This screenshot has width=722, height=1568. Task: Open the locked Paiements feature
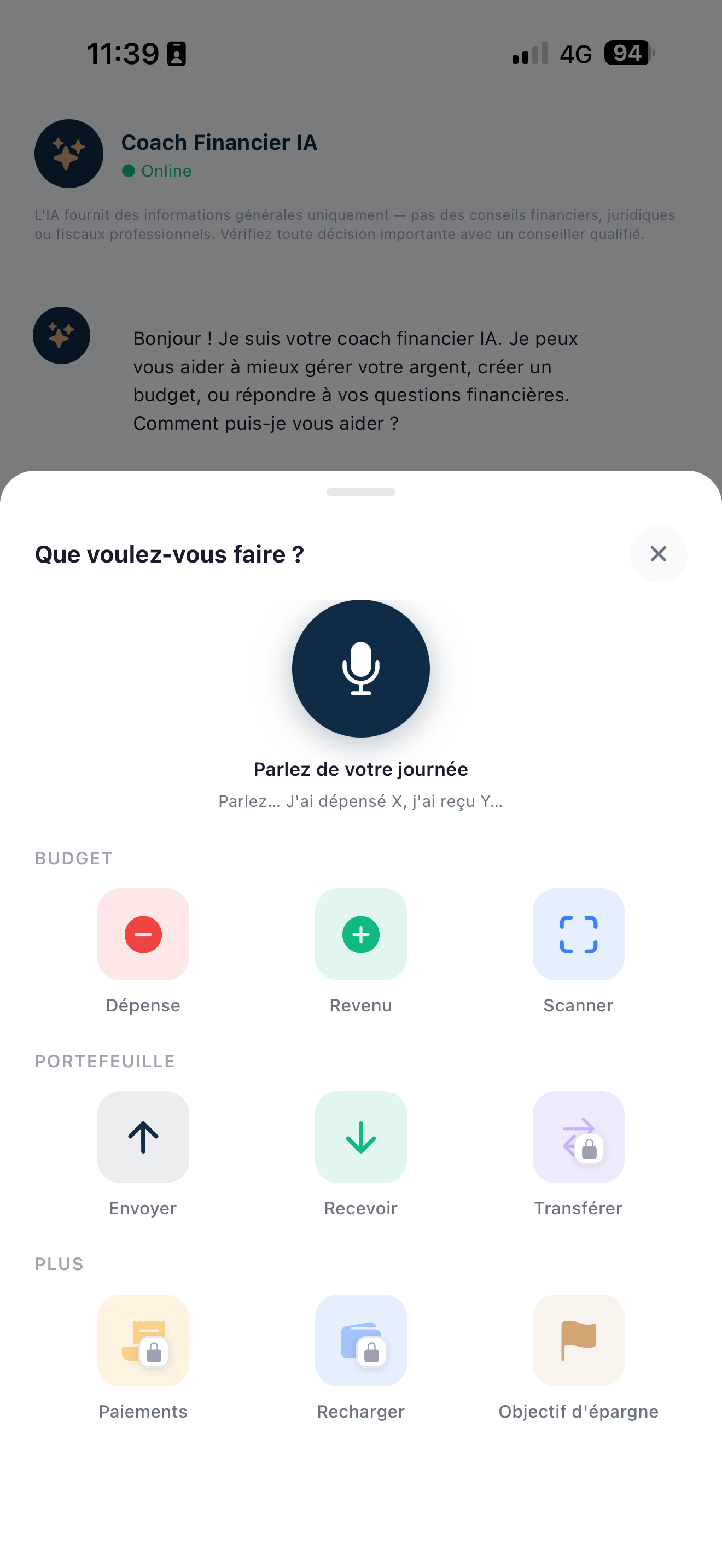point(143,1341)
